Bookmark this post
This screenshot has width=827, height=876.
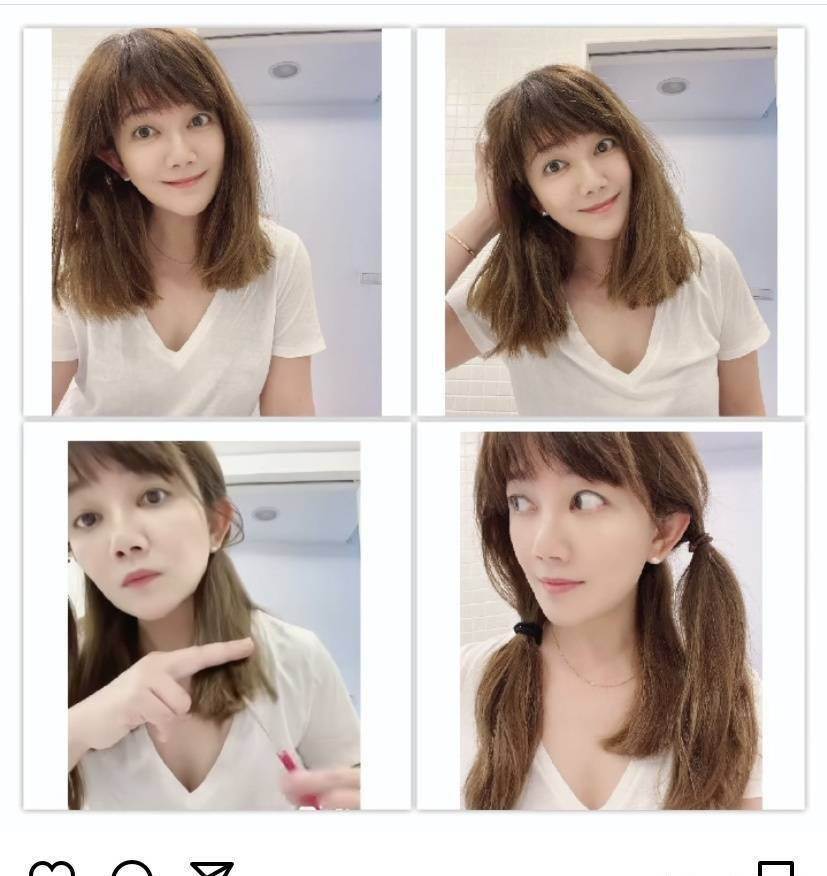tap(775, 868)
